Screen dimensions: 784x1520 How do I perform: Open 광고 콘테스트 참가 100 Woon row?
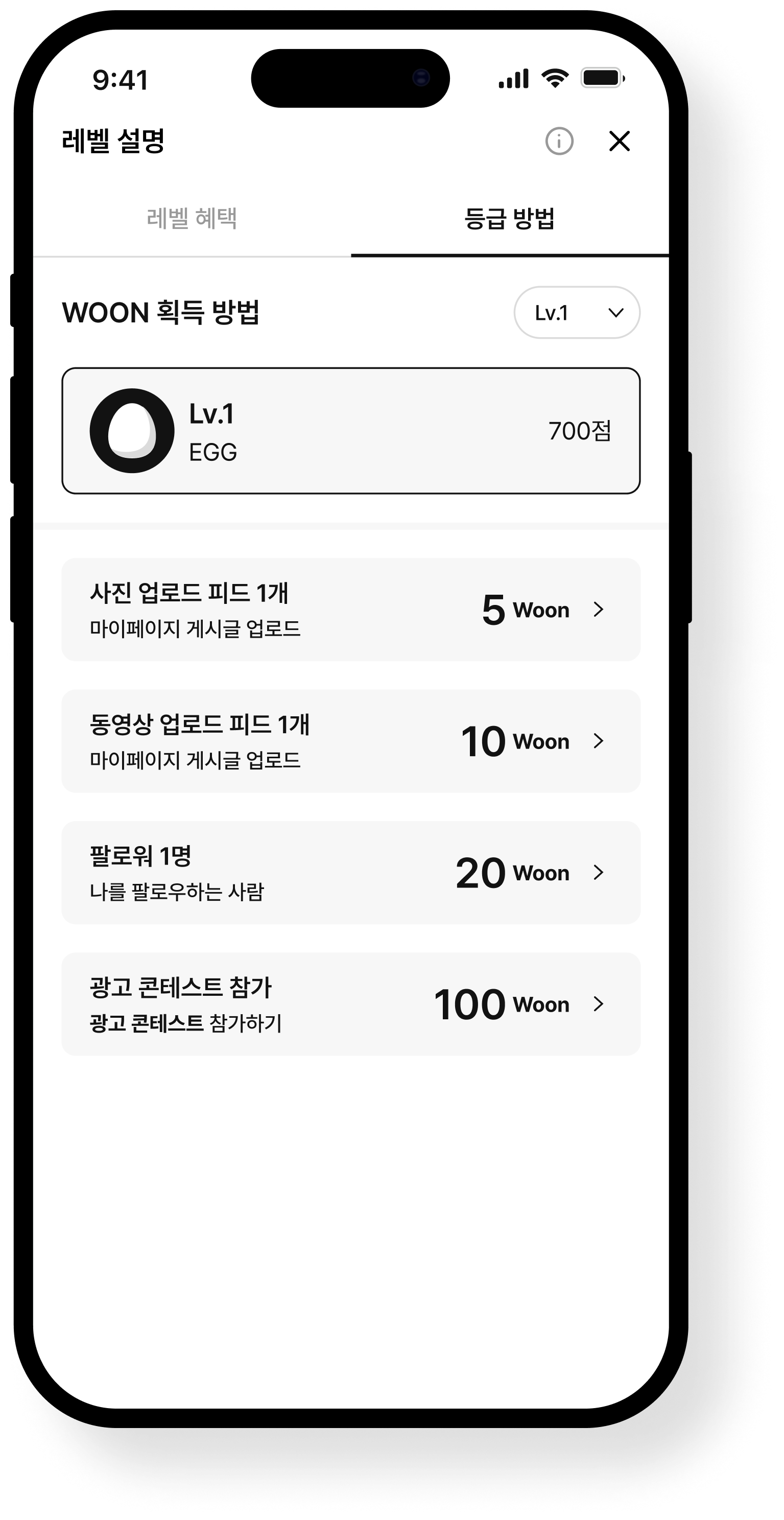click(351, 1004)
